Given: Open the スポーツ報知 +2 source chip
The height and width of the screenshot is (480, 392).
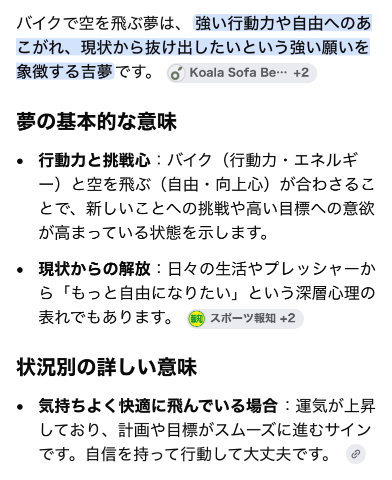Looking at the screenshot, I should [245, 319].
